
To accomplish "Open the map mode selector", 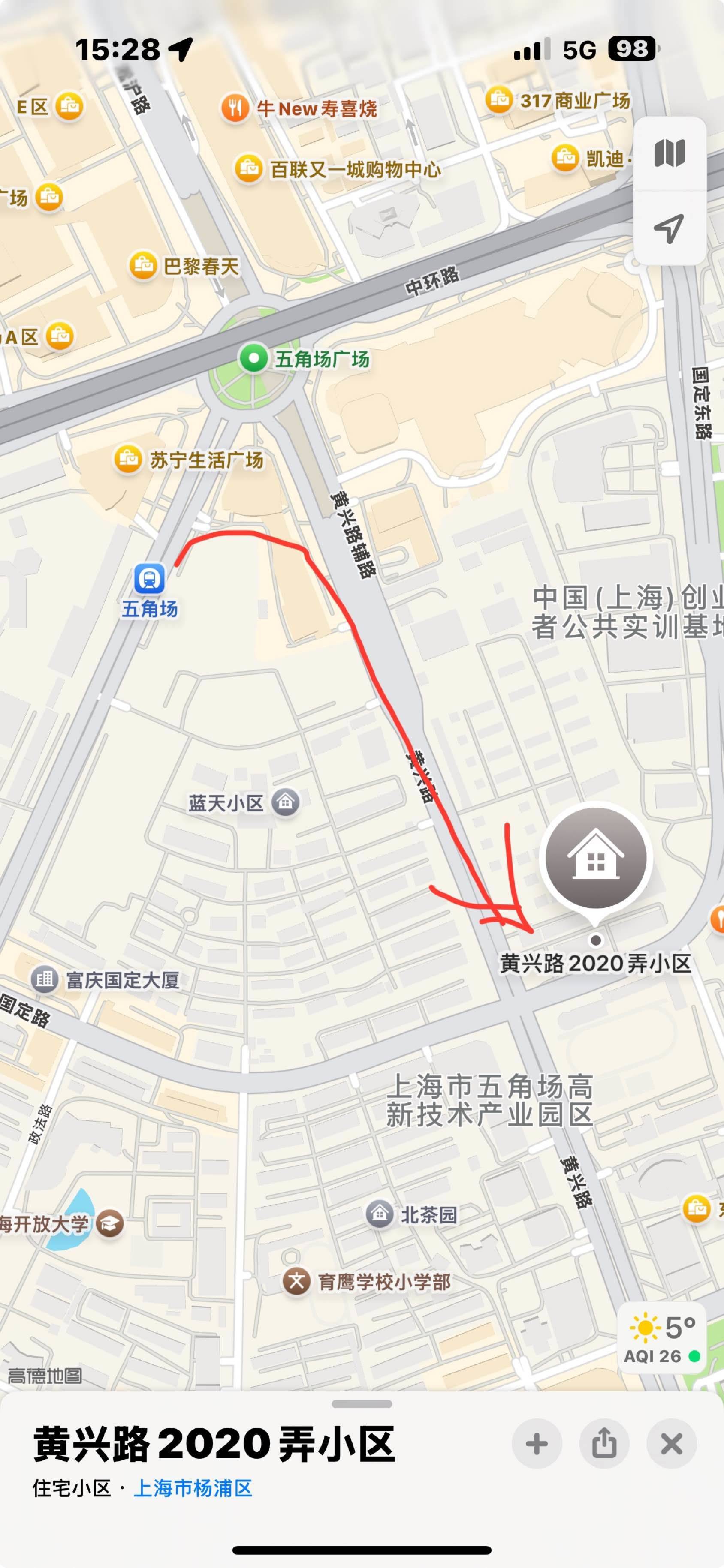I will pos(670,153).
